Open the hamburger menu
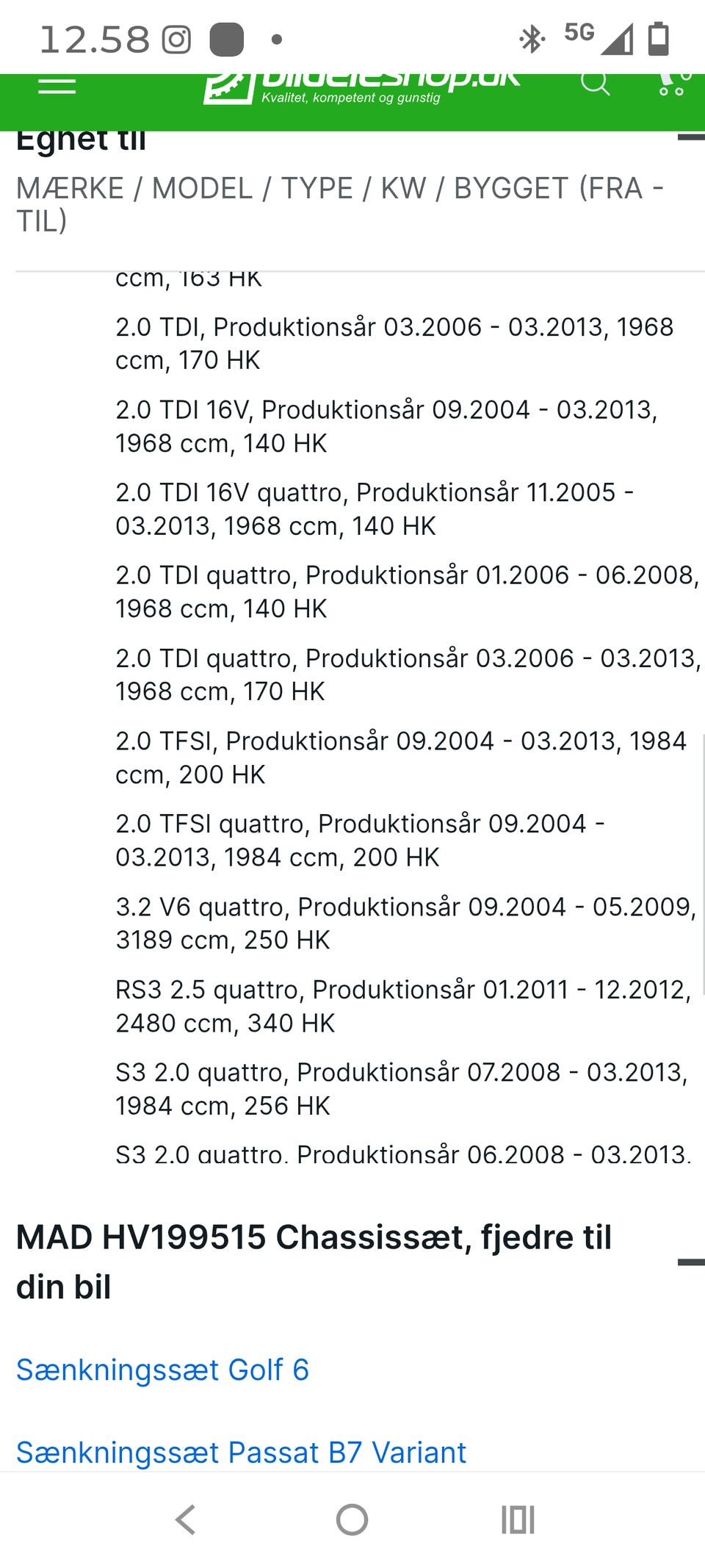This screenshot has height=1568, width=705. tap(57, 84)
